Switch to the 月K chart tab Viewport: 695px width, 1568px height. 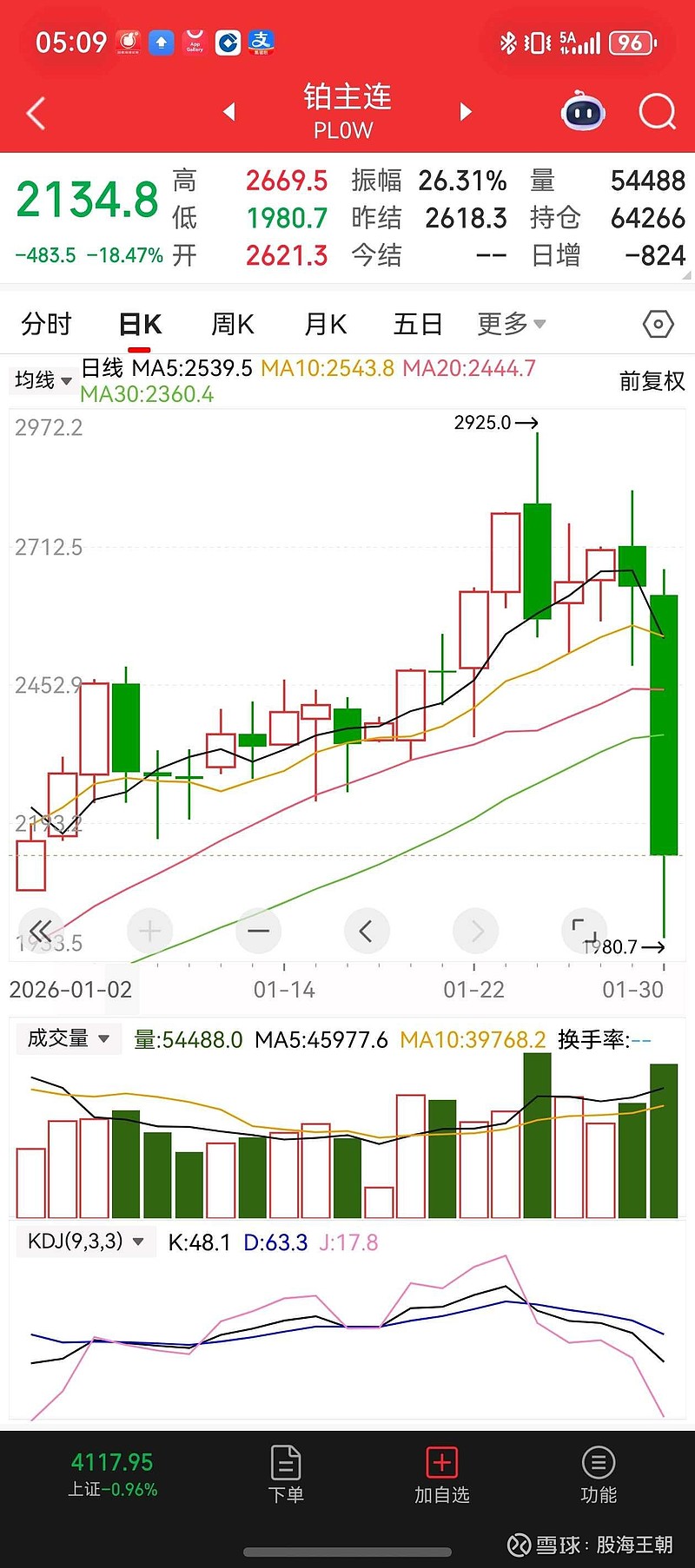326,324
